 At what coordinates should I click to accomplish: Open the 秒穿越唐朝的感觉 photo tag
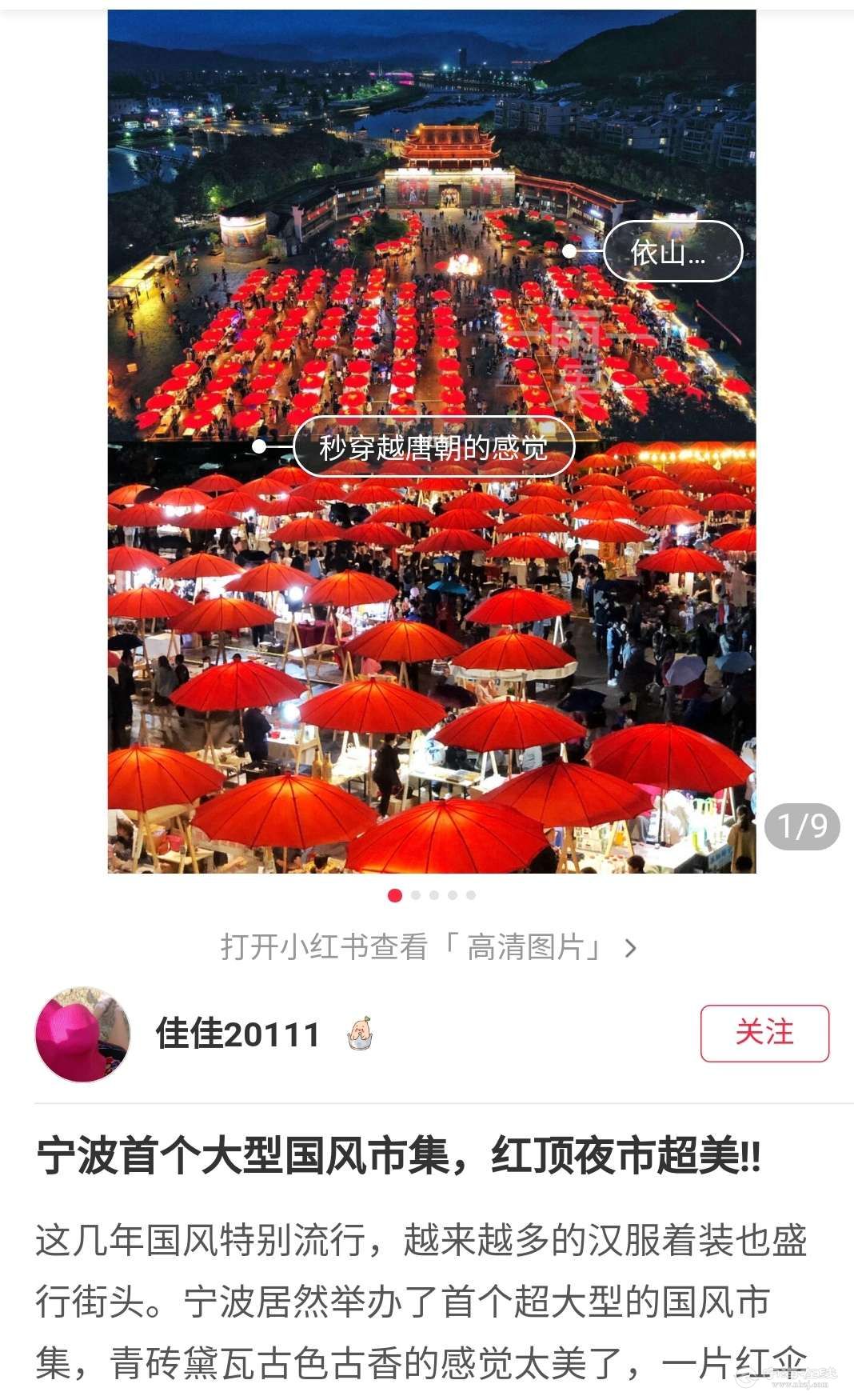(x=433, y=447)
